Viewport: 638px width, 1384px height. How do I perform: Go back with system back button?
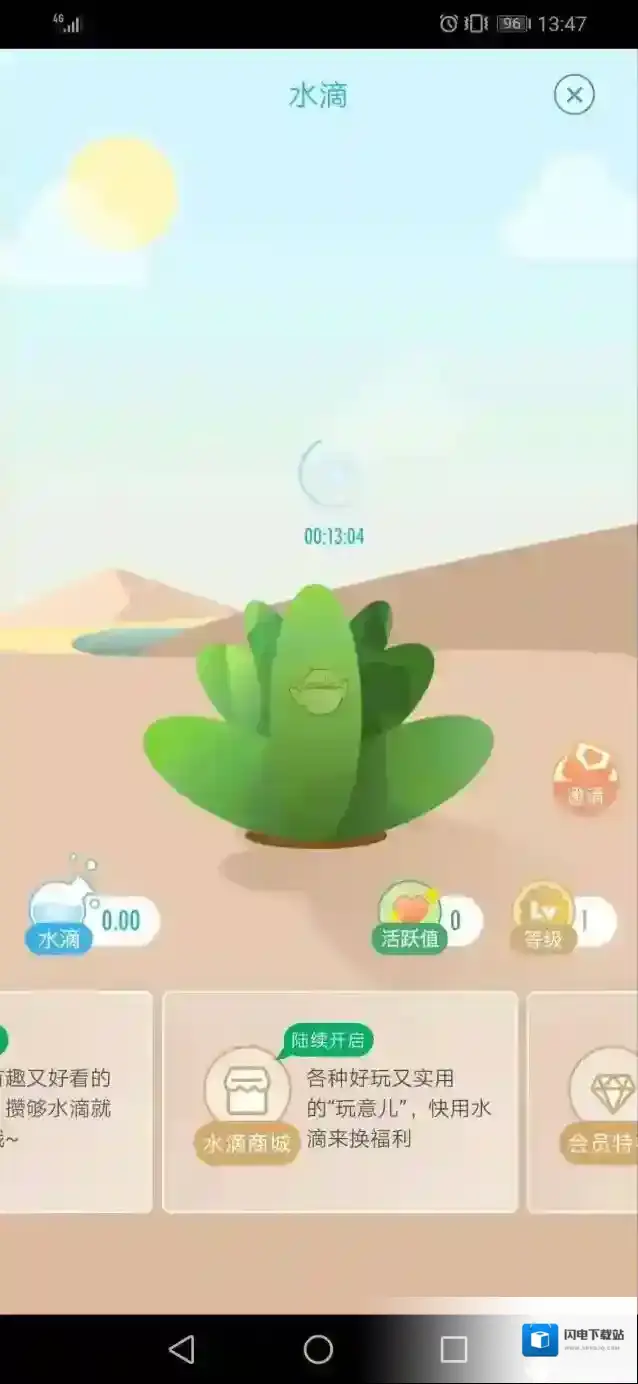pos(182,1350)
